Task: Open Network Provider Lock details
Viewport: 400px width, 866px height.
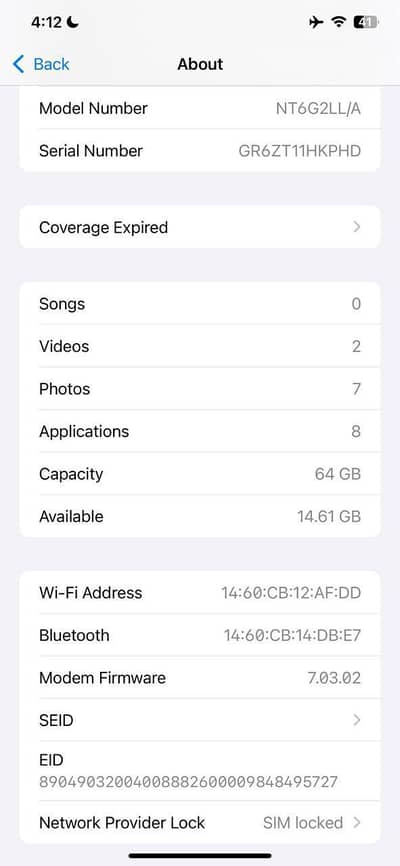Action: (x=200, y=822)
